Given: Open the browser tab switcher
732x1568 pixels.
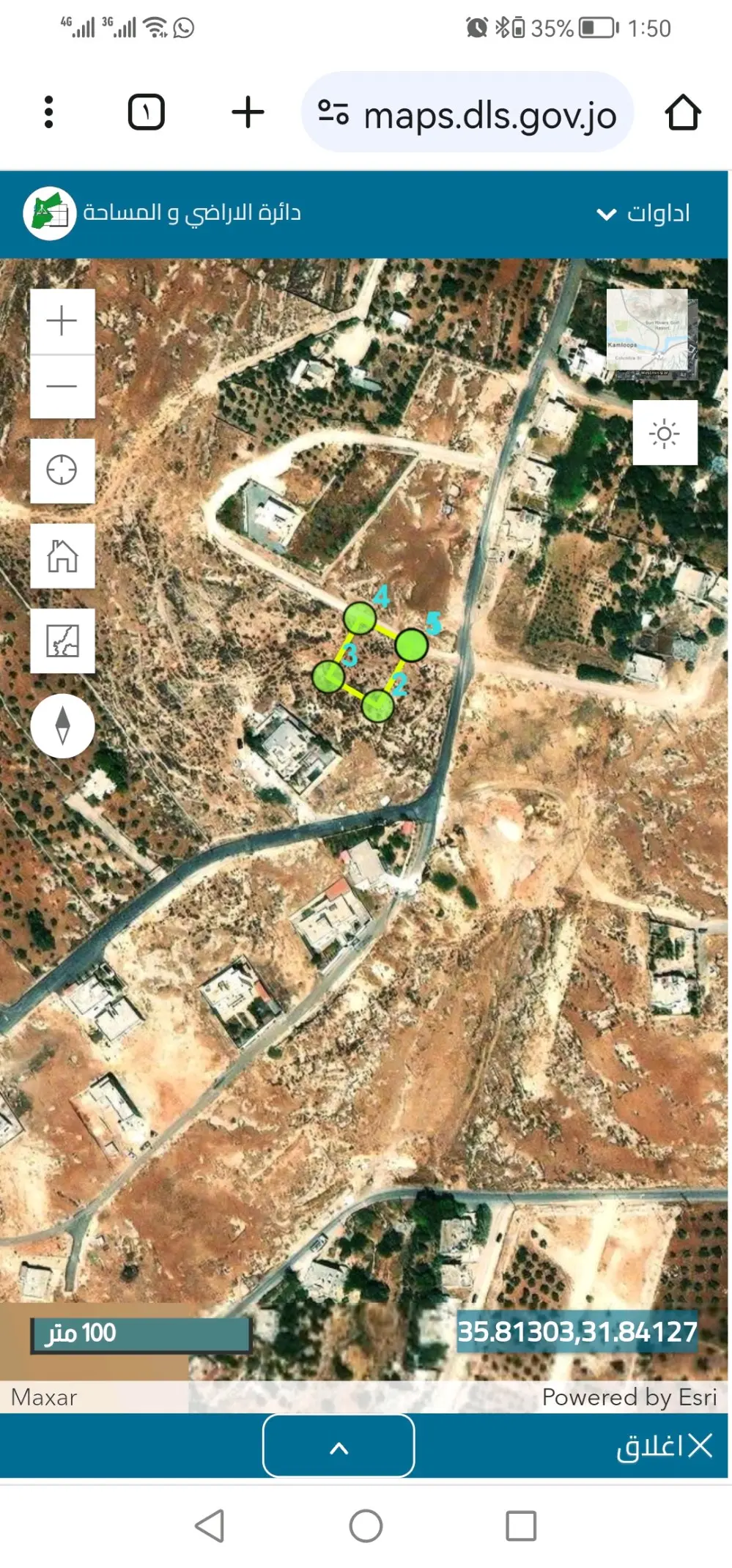Looking at the screenshot, I should (146, 112).
